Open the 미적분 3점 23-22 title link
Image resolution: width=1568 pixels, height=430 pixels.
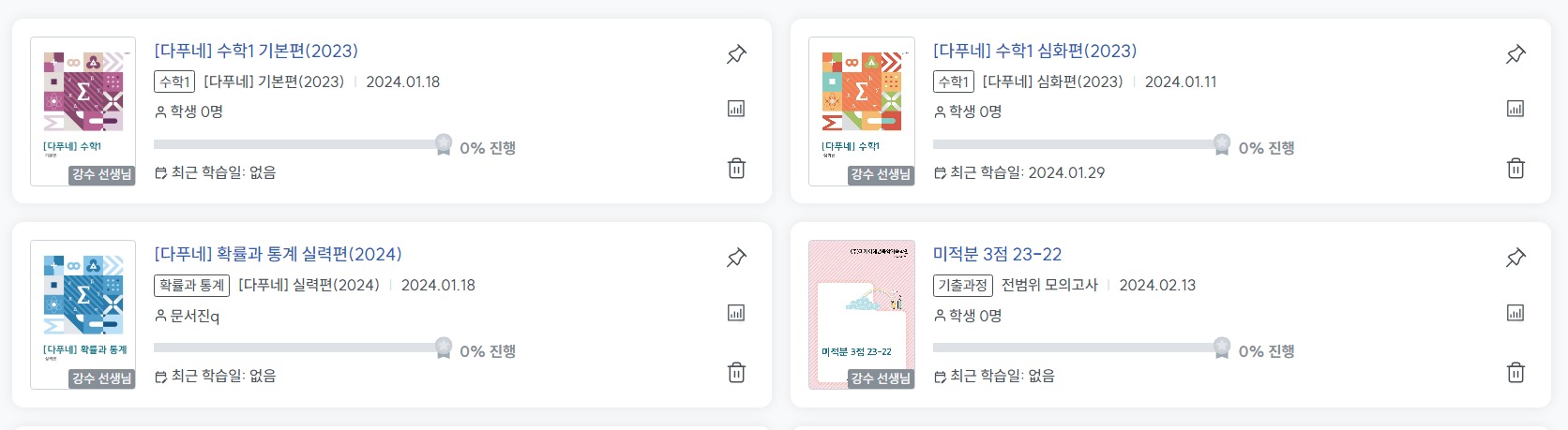coord(997,254)
